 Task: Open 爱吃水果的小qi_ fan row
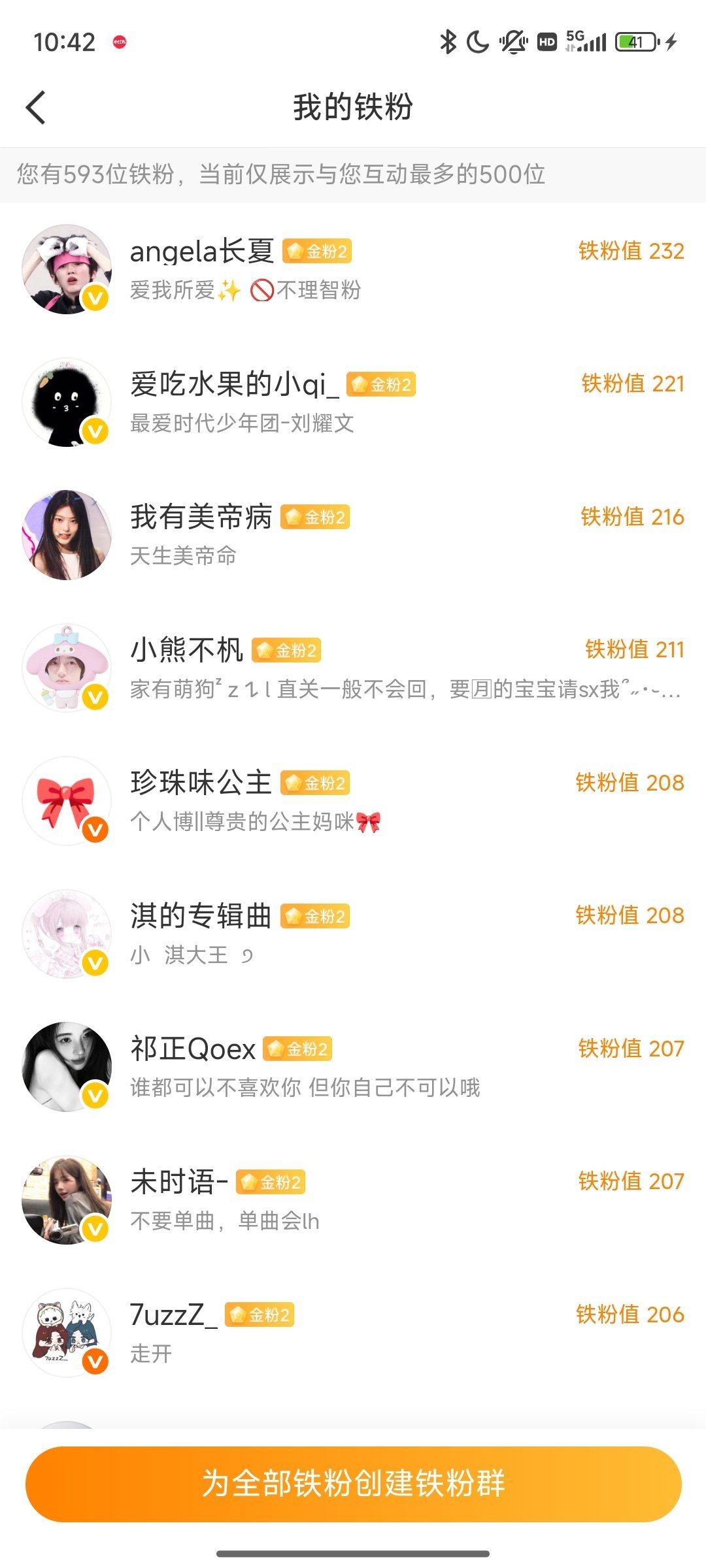(353, 402)
